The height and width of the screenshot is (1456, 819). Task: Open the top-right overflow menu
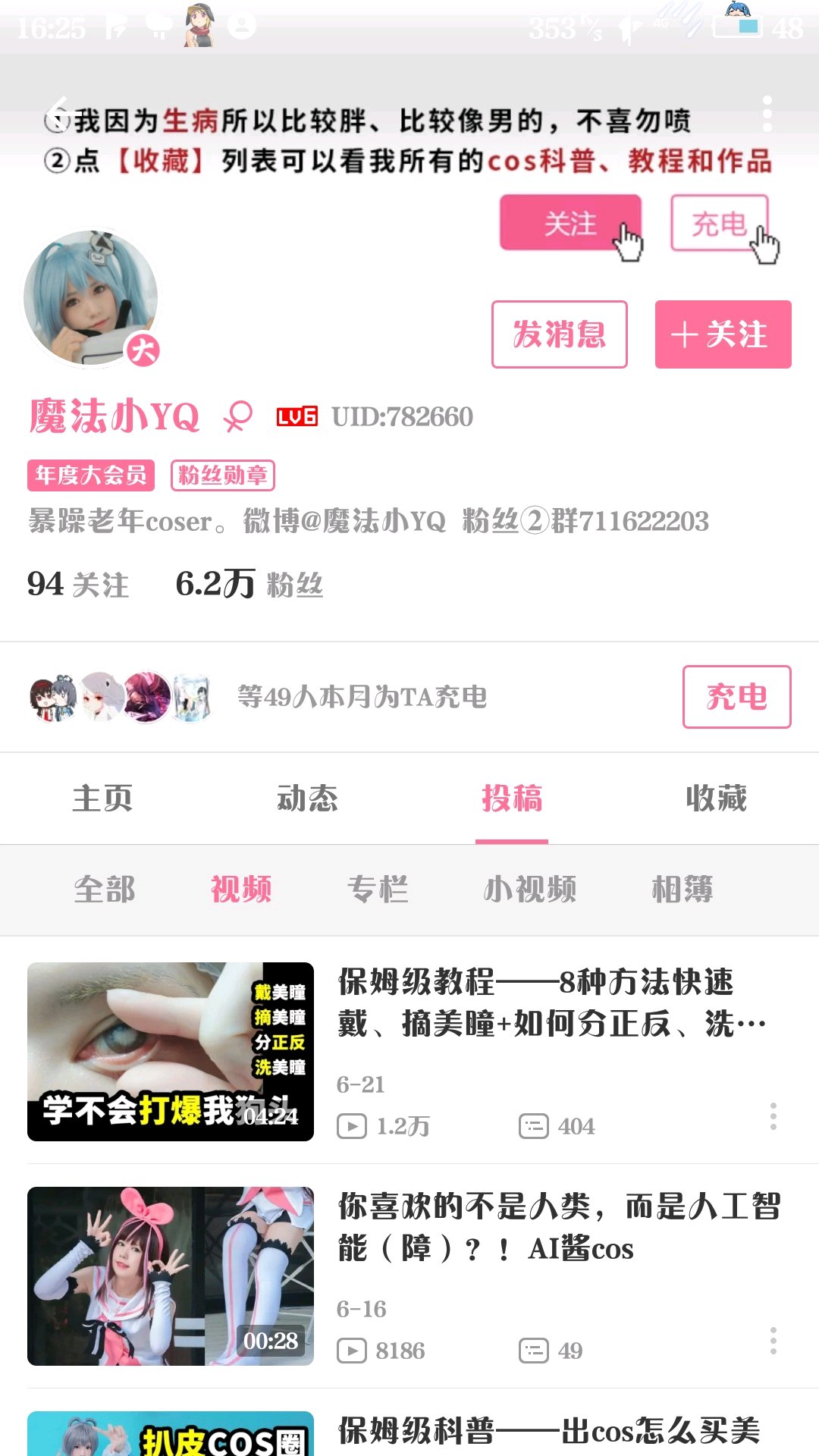pyautogui.click(x=767, y=114)
